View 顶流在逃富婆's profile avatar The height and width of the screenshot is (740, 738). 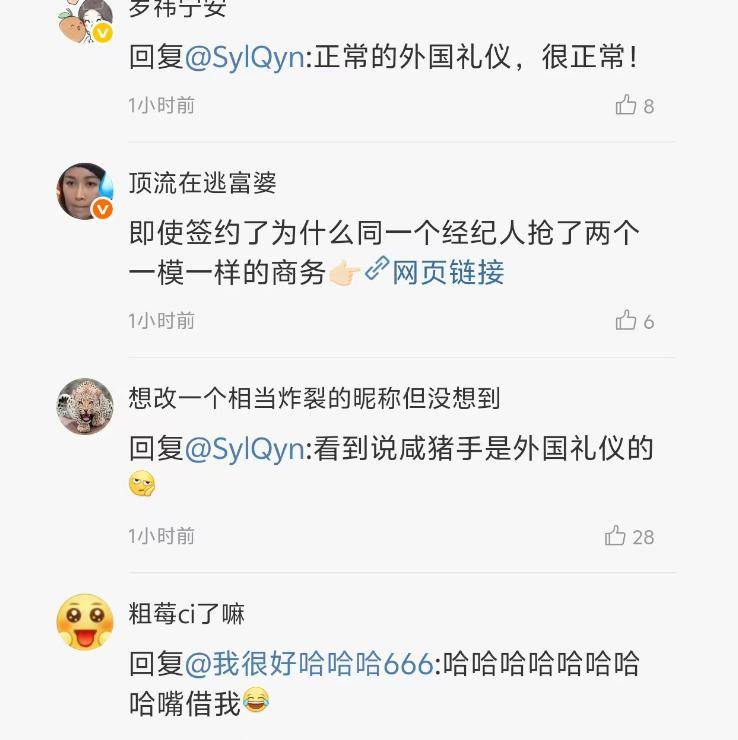85,191
